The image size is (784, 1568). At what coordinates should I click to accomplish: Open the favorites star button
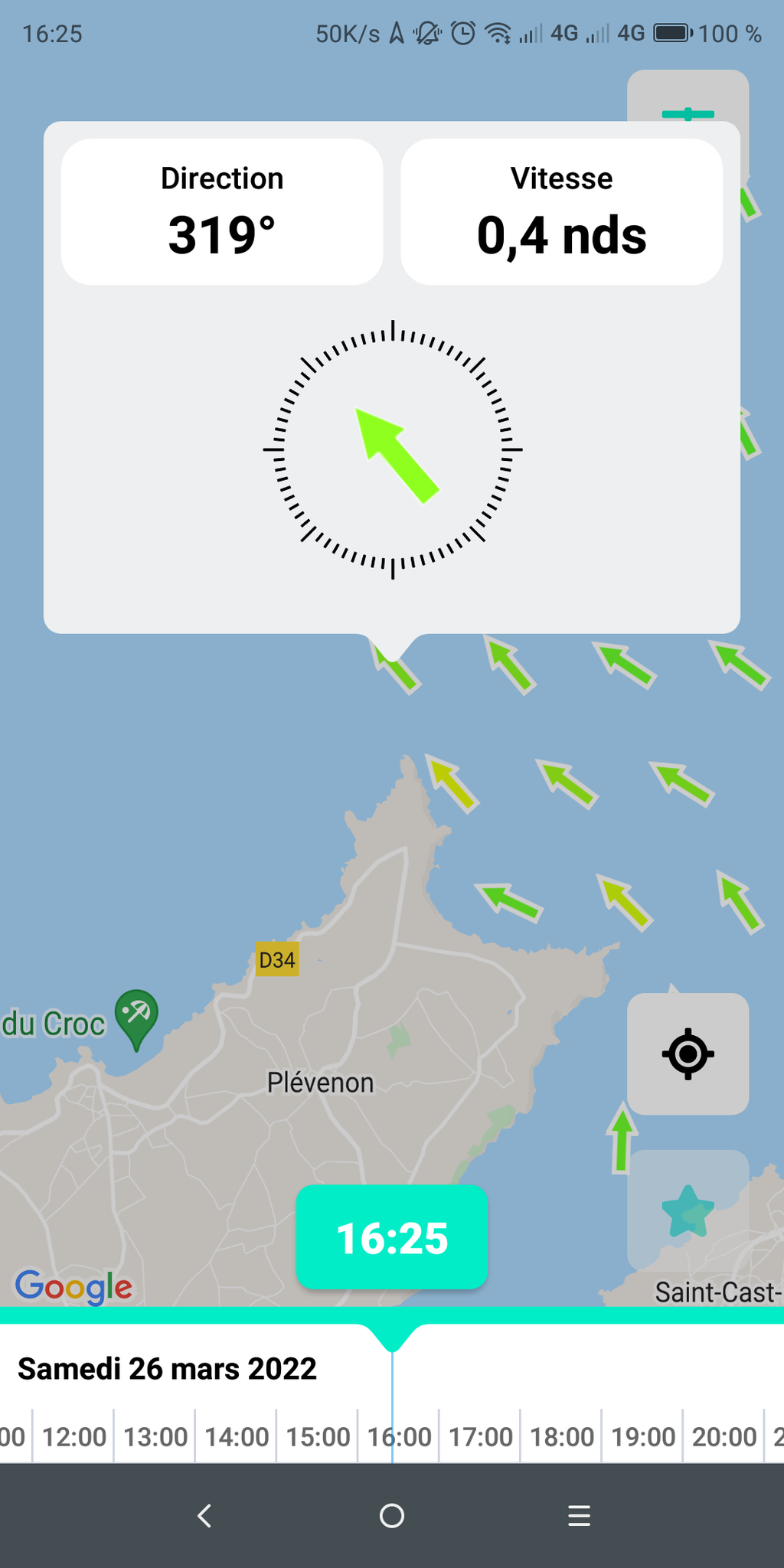688,1210
